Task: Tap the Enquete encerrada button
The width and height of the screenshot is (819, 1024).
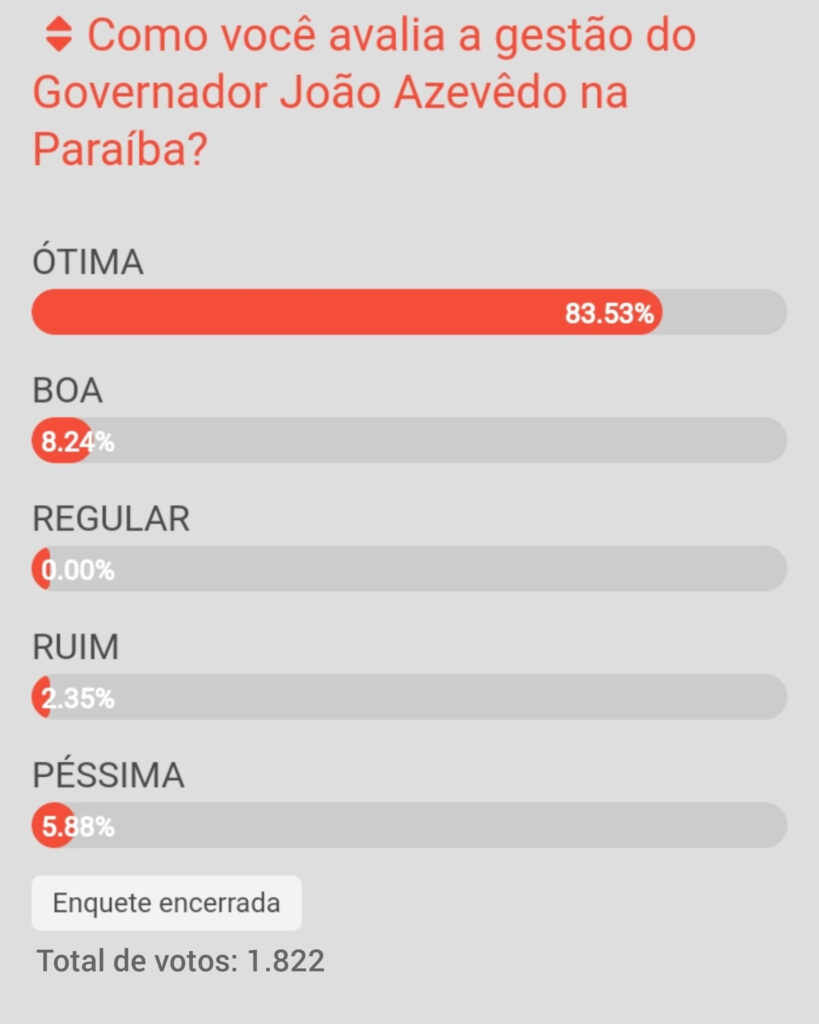Action: click(166, 903)
